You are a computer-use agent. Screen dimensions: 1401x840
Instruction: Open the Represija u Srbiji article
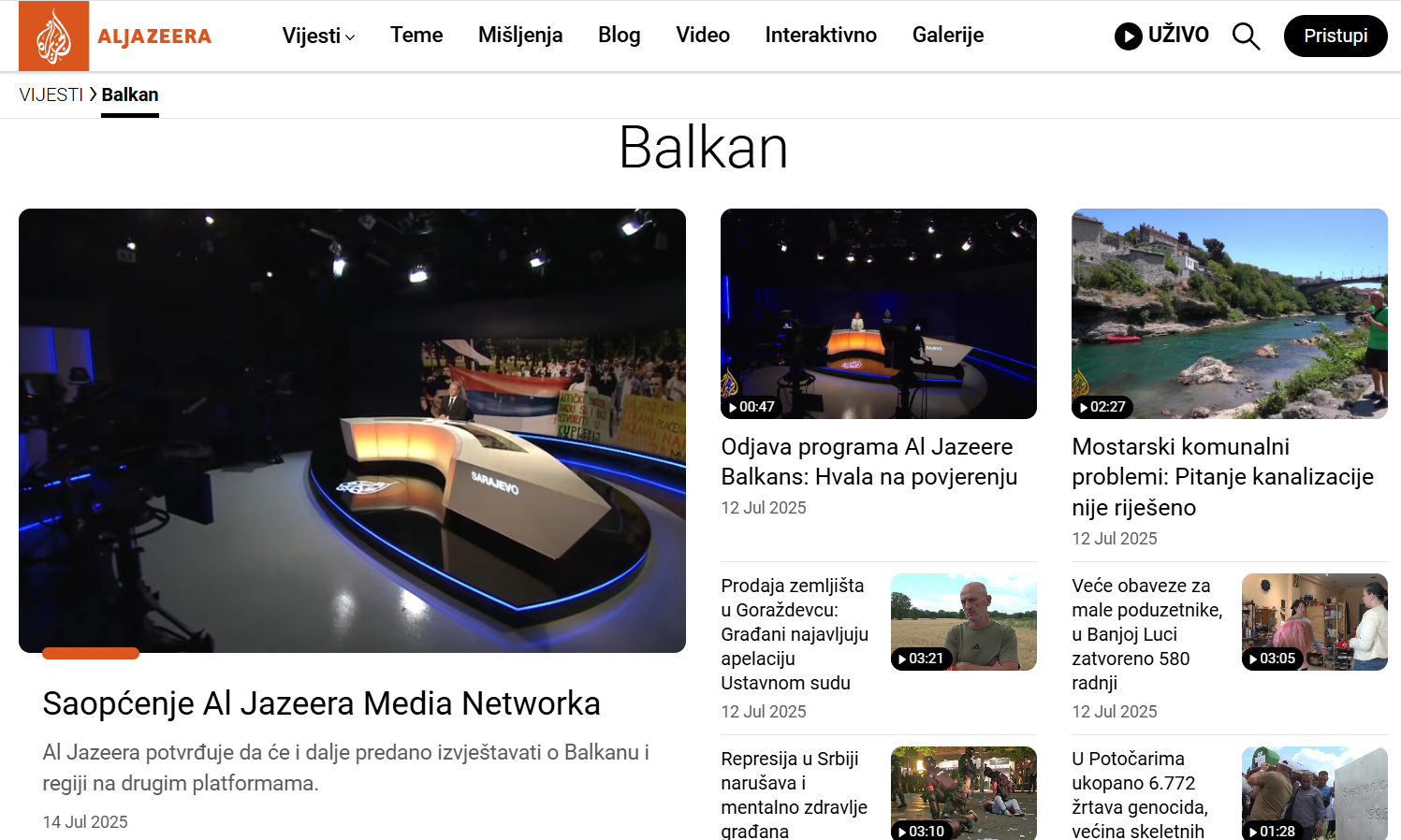click(794, 794)
